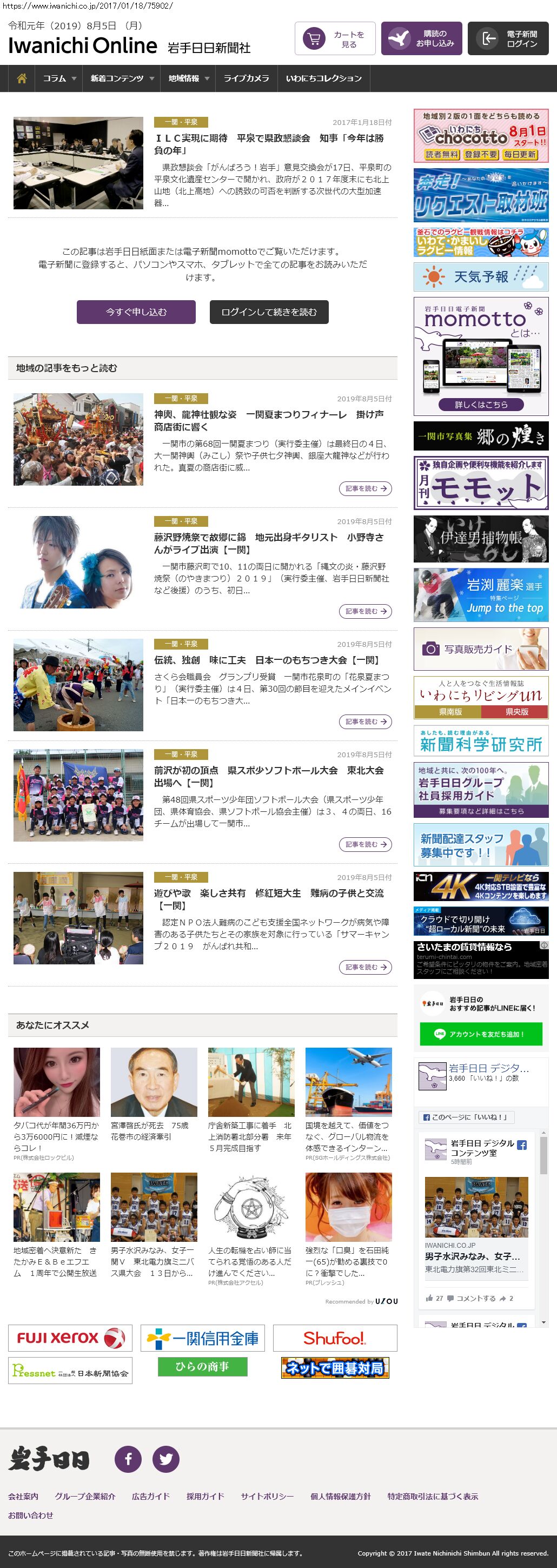
Task: Open 天気予報 banner
Action: (481, 277)
